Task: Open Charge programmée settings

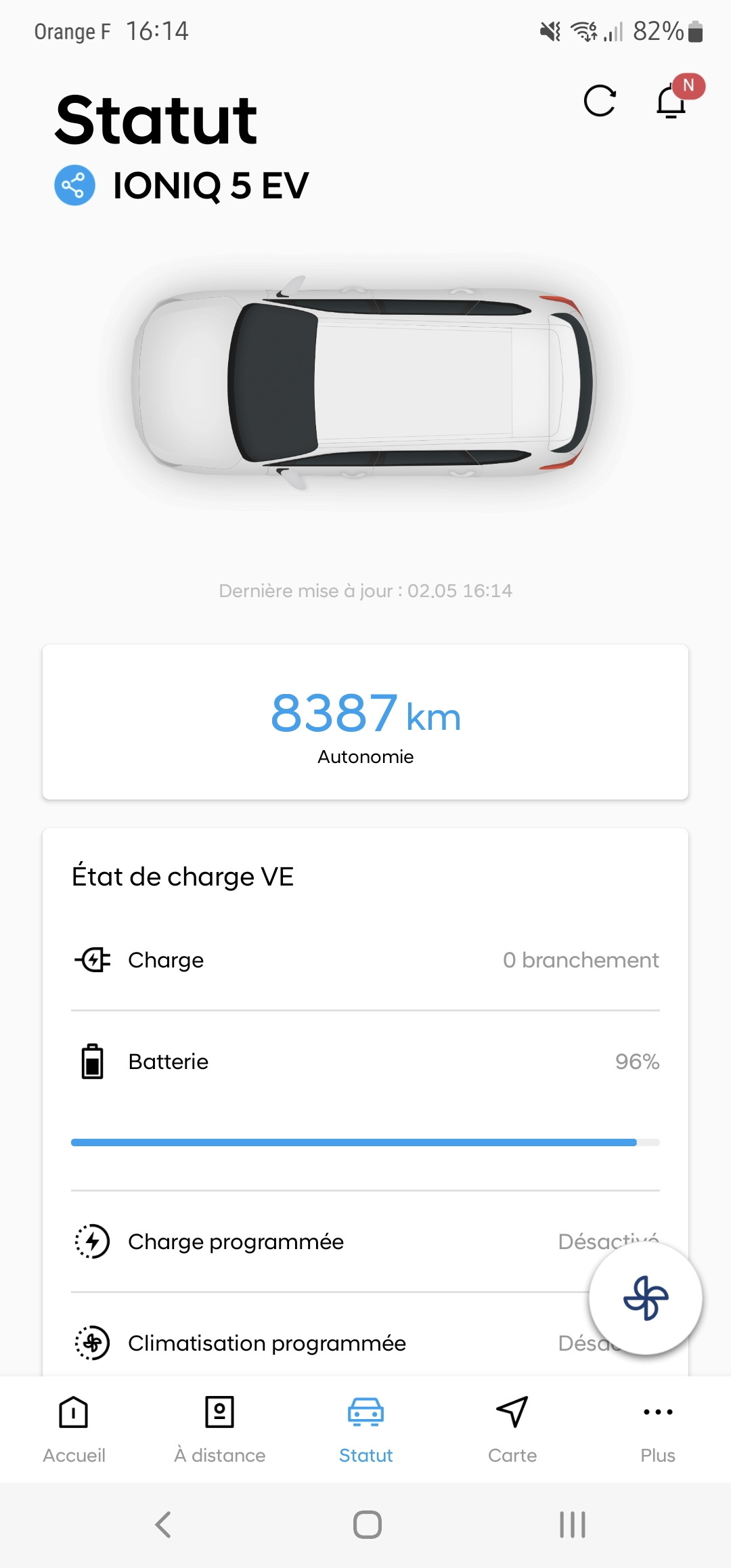Action: pyautogui.click(x=236, y=1242)
